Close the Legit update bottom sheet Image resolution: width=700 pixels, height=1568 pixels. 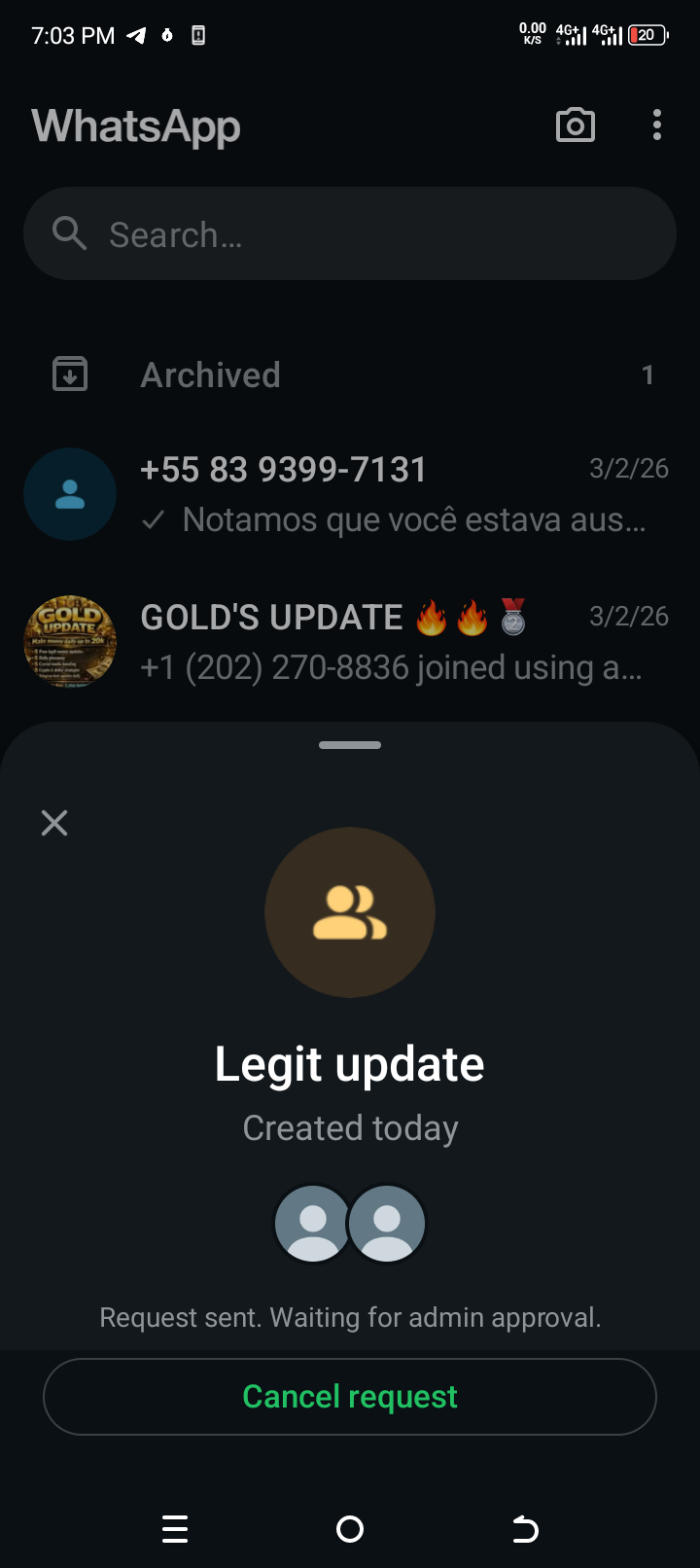point(54,823)
